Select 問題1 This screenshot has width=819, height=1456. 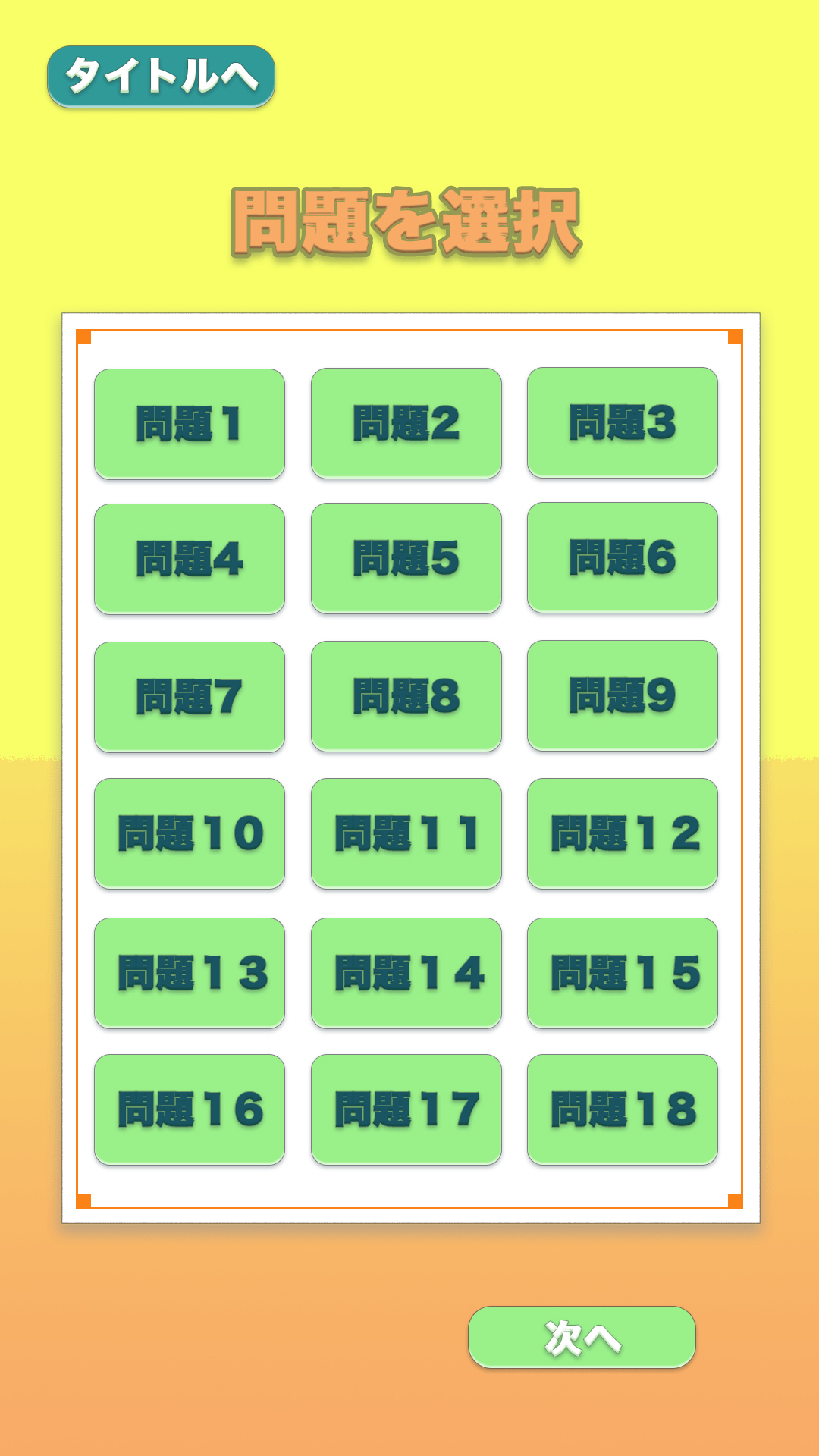(190, 423)
